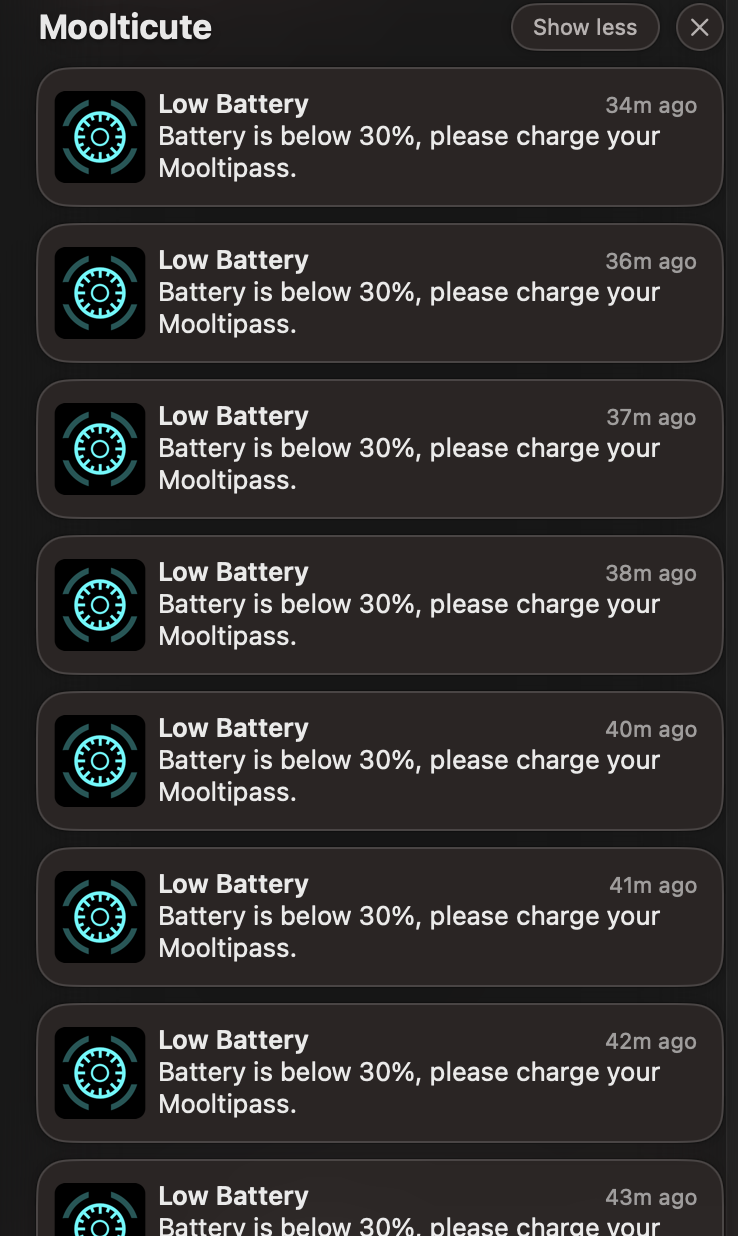Screen dimensions: 738x1236
Task: Click the Moolticute icon on the 37m notification
Action: tap(99, 449)
